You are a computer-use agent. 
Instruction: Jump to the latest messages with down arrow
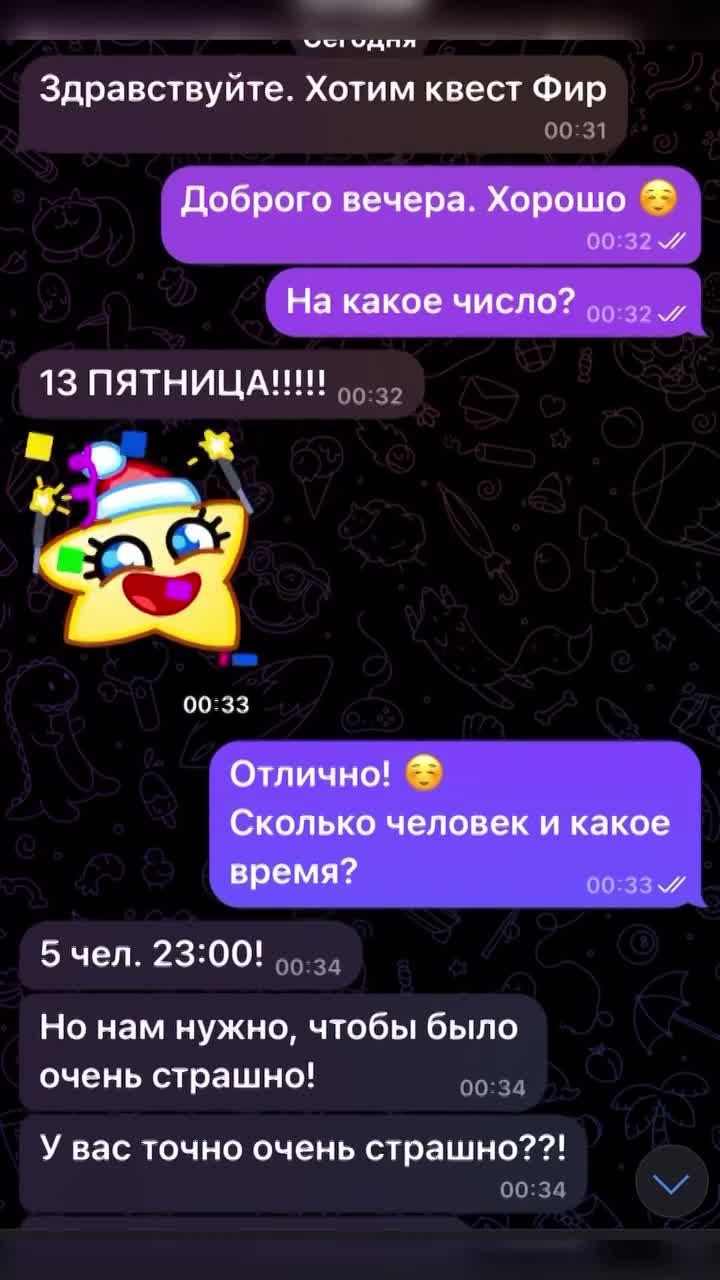click(671, 1182)
